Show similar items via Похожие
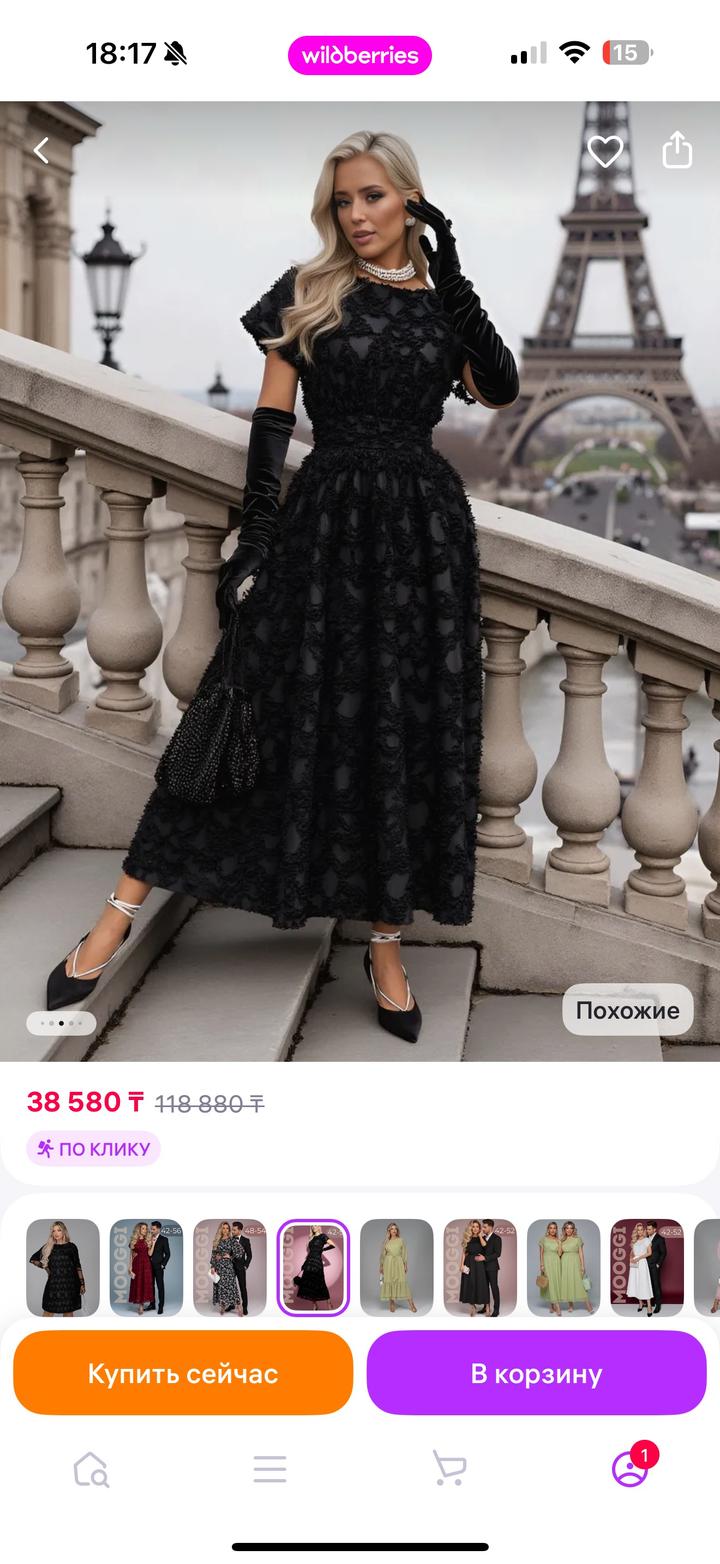This screenshot has width=720, height=1564. 627,1010
